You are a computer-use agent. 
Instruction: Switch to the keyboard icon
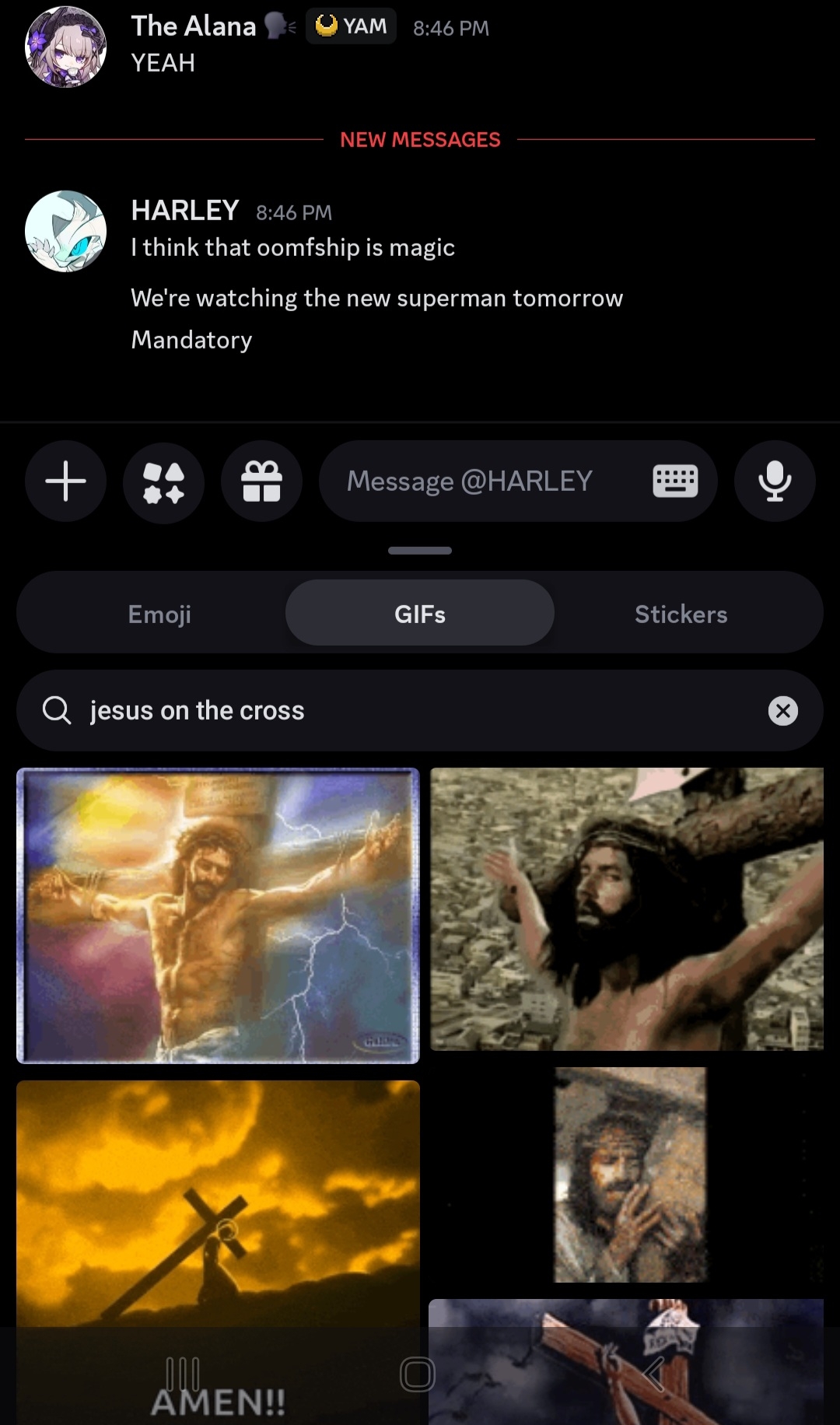click(674, 481)
